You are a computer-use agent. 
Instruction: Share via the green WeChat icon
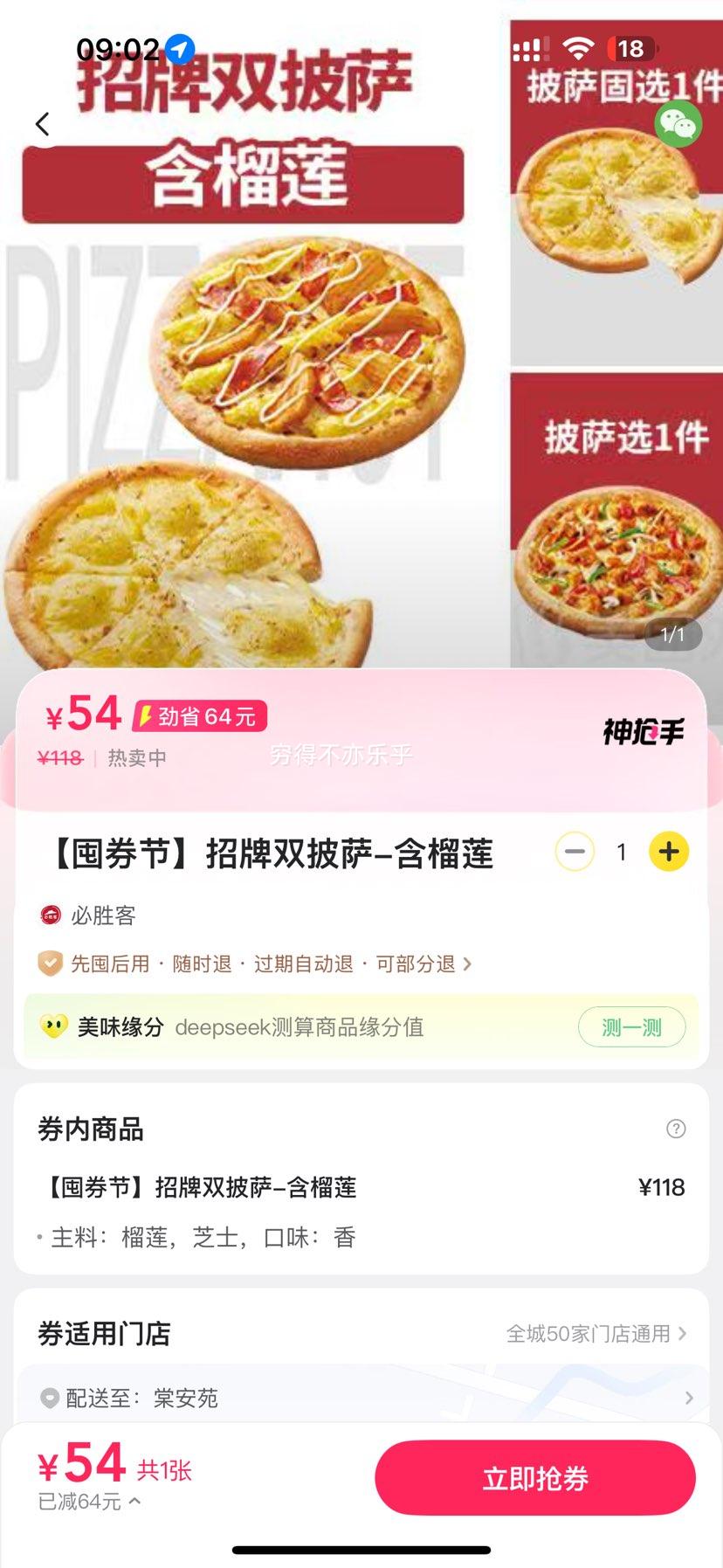[x=678, y=124]
